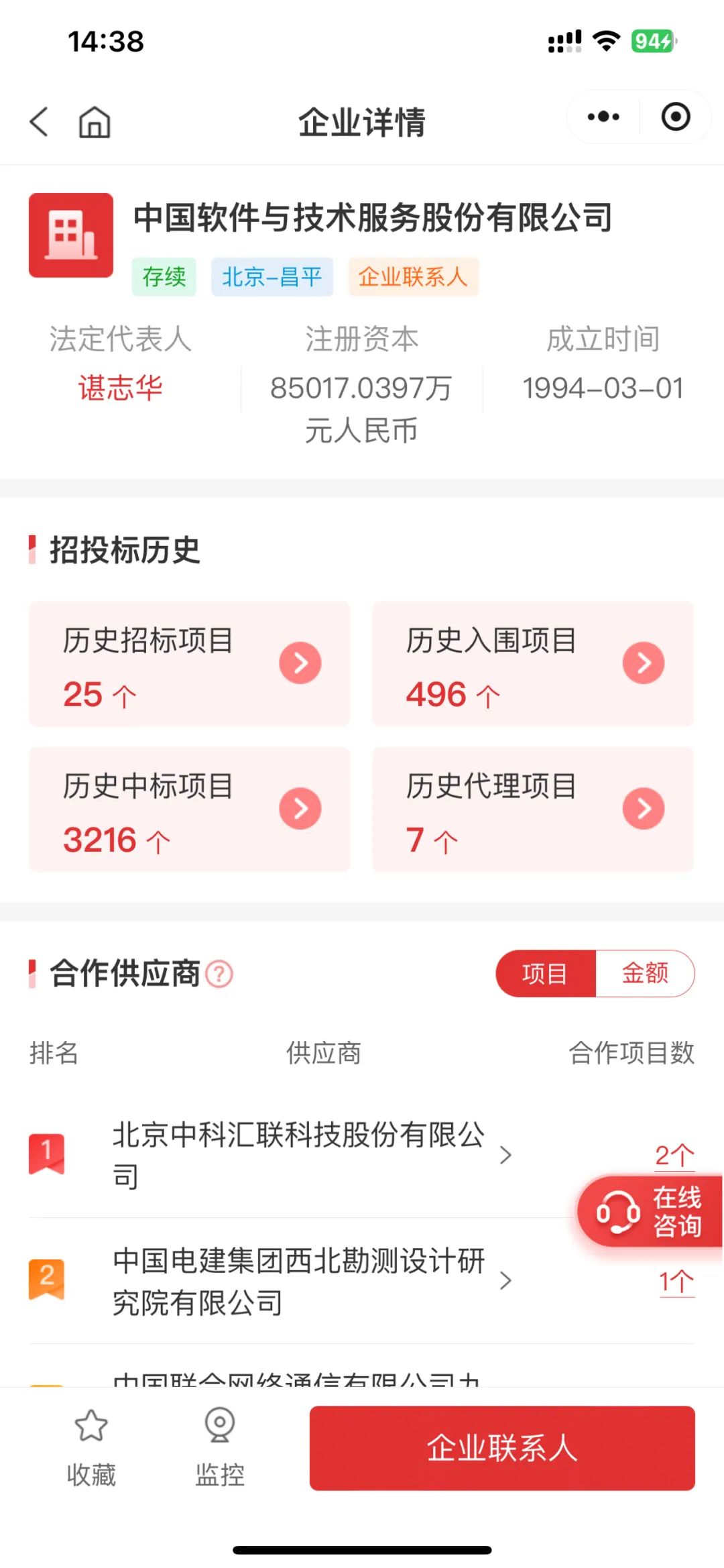Switch to the 项目 ranking tab
Screen dimensions: 724x1568
tap(545, 974)
